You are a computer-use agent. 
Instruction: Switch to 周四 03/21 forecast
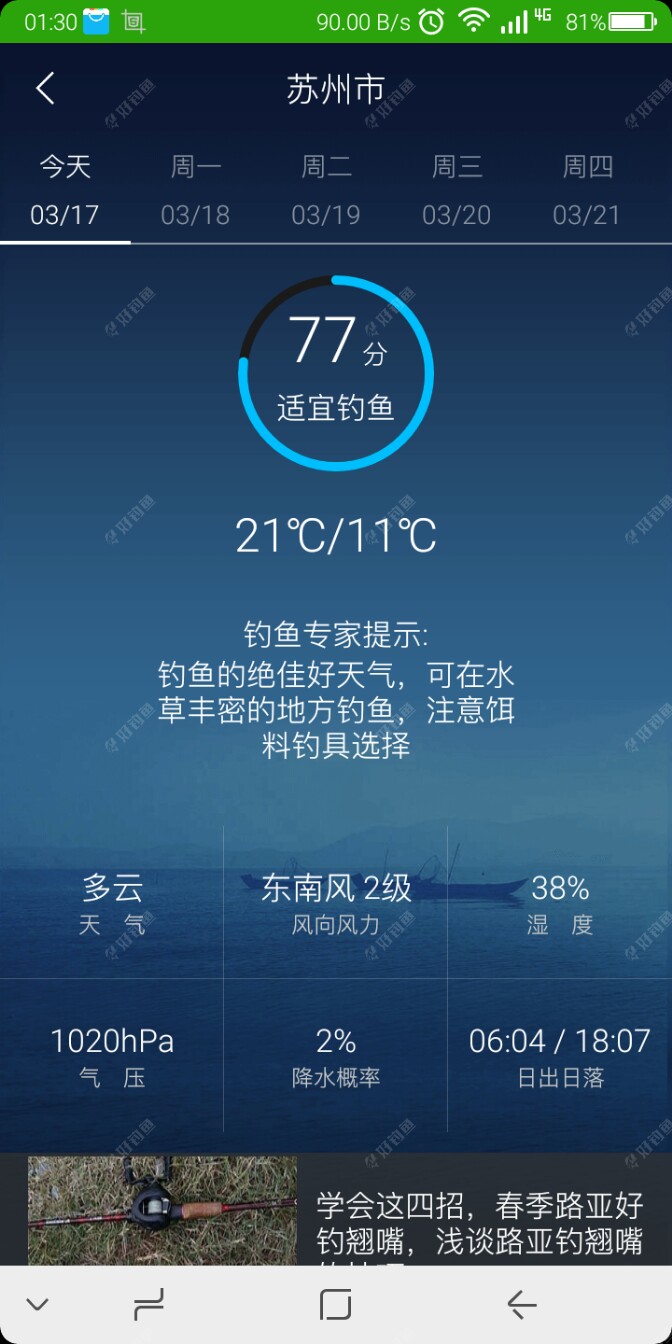(587, 190)
